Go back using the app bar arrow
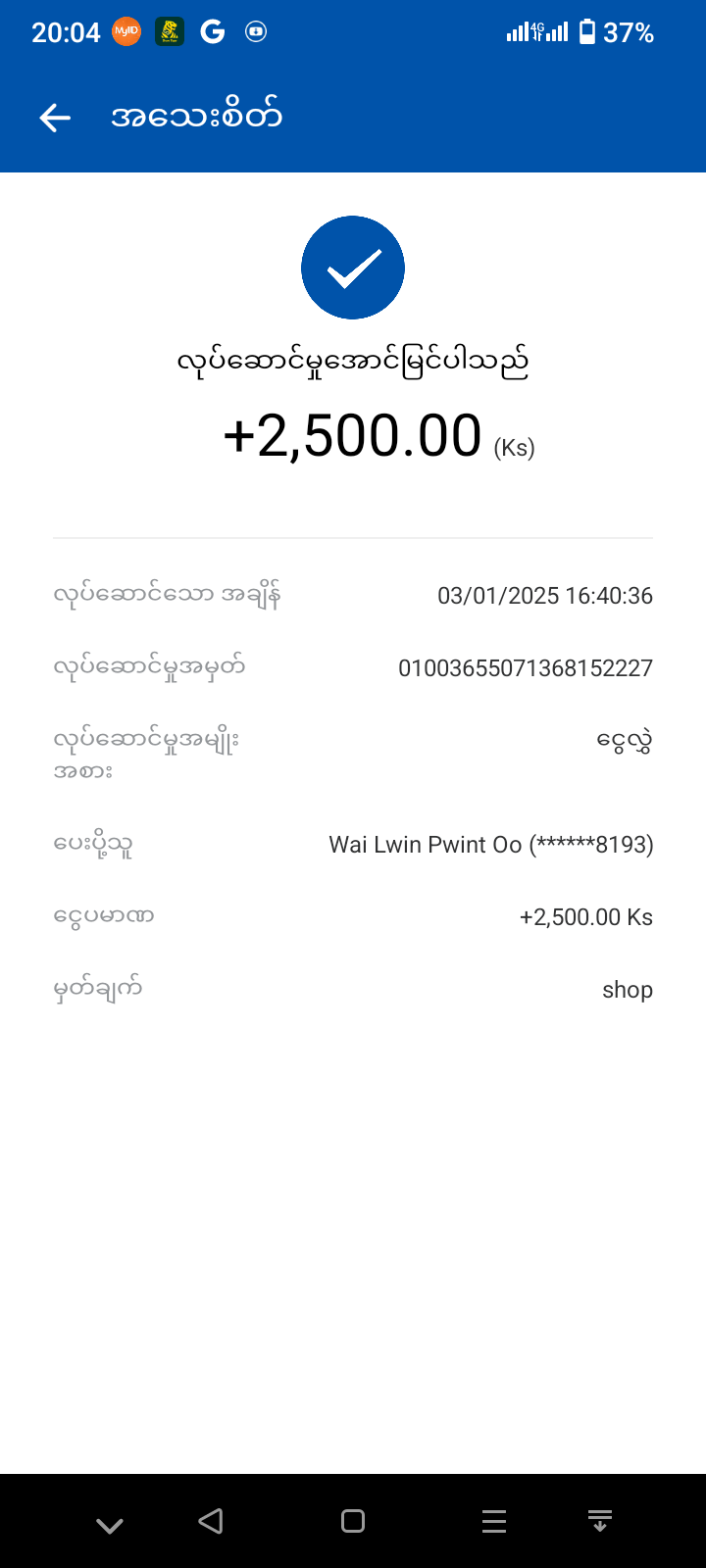 [x=55, y=118]
